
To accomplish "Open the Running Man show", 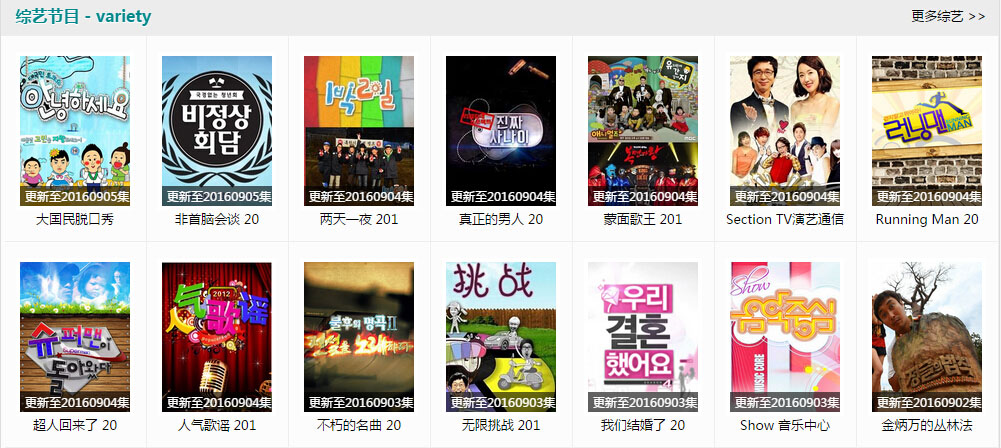I will [927, 131].
